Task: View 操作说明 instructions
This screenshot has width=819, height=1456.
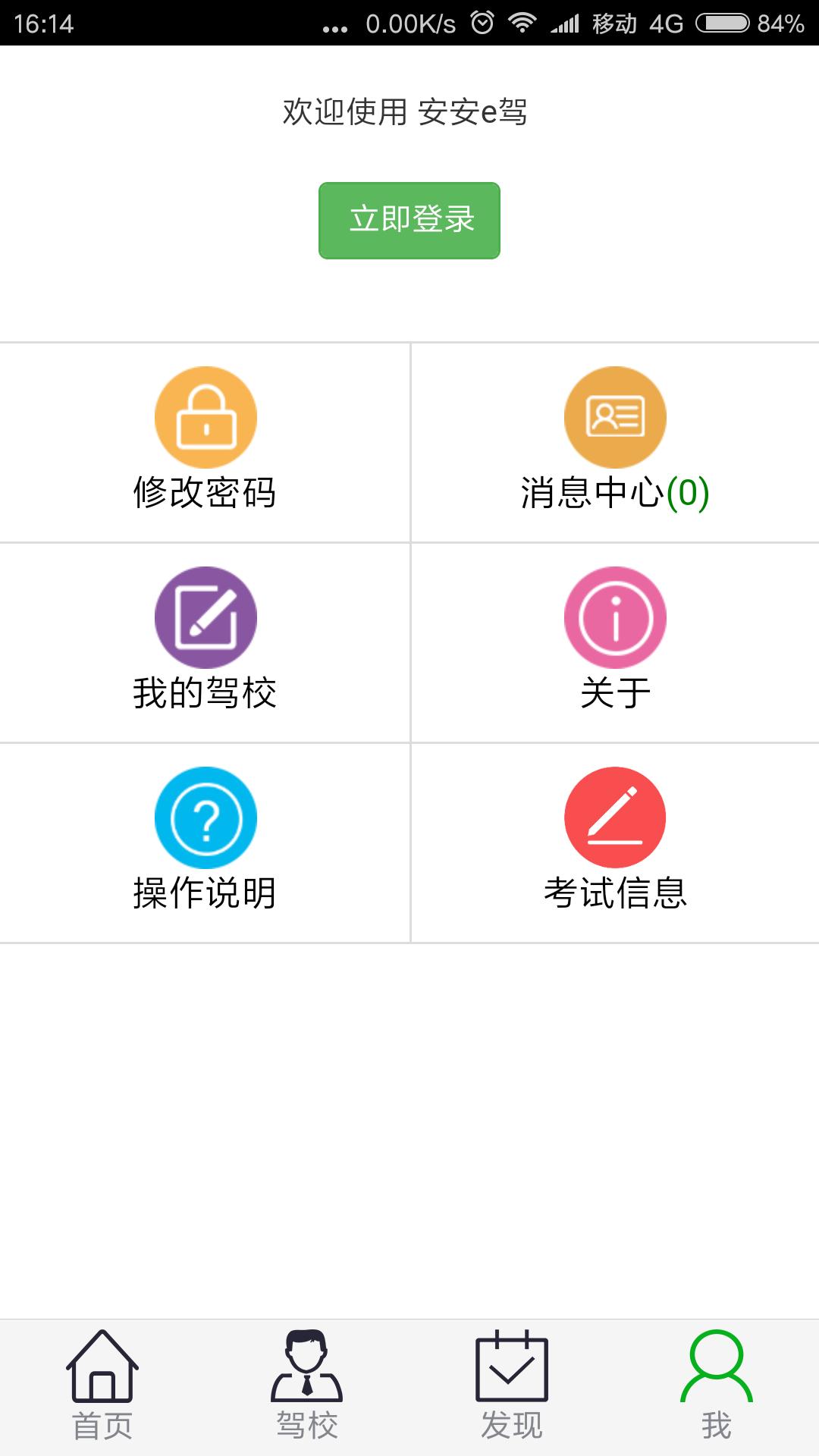Action: point(206,840)
